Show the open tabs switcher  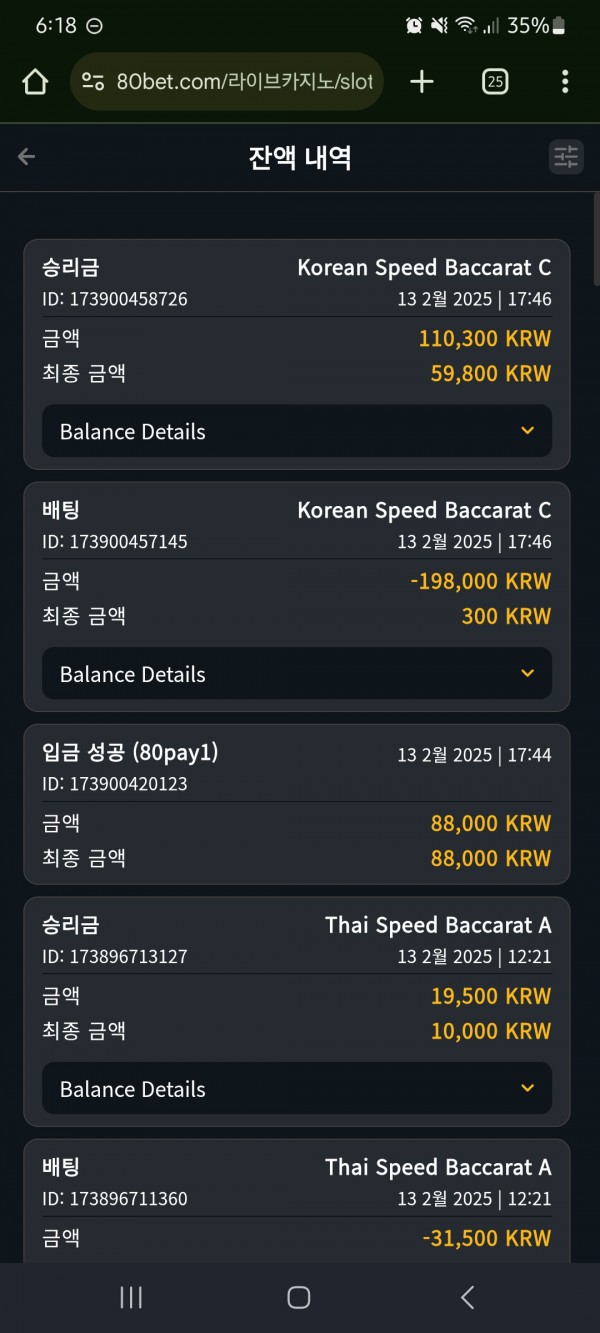(495, 82)
